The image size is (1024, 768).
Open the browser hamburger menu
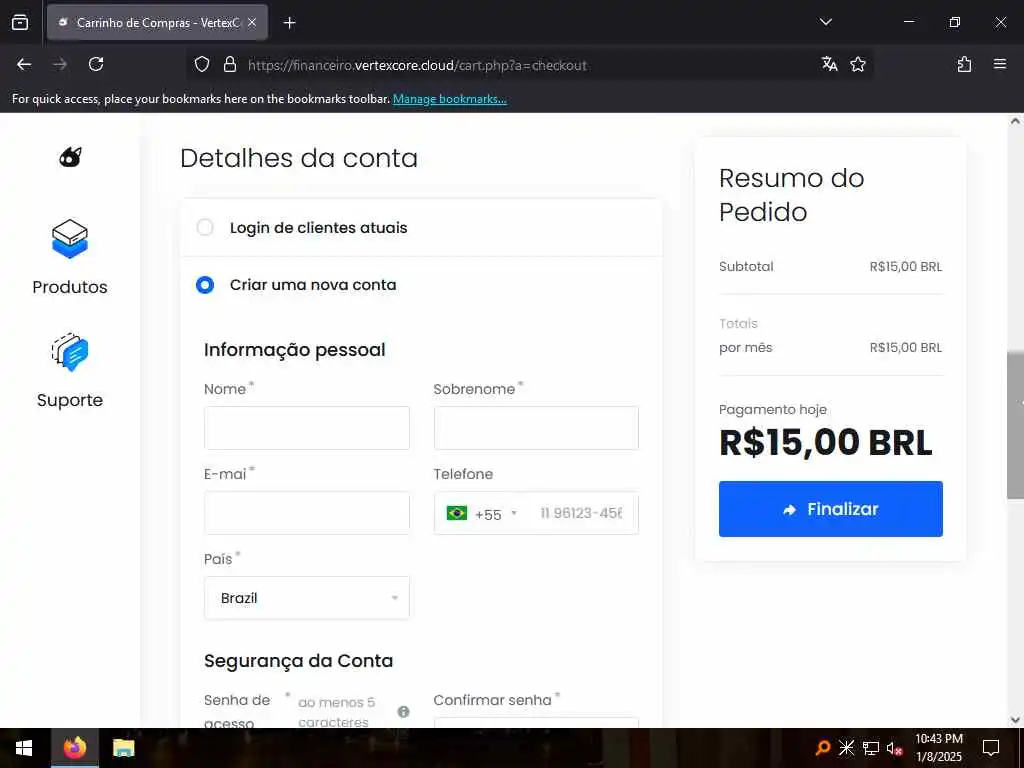pos(1000,64)
